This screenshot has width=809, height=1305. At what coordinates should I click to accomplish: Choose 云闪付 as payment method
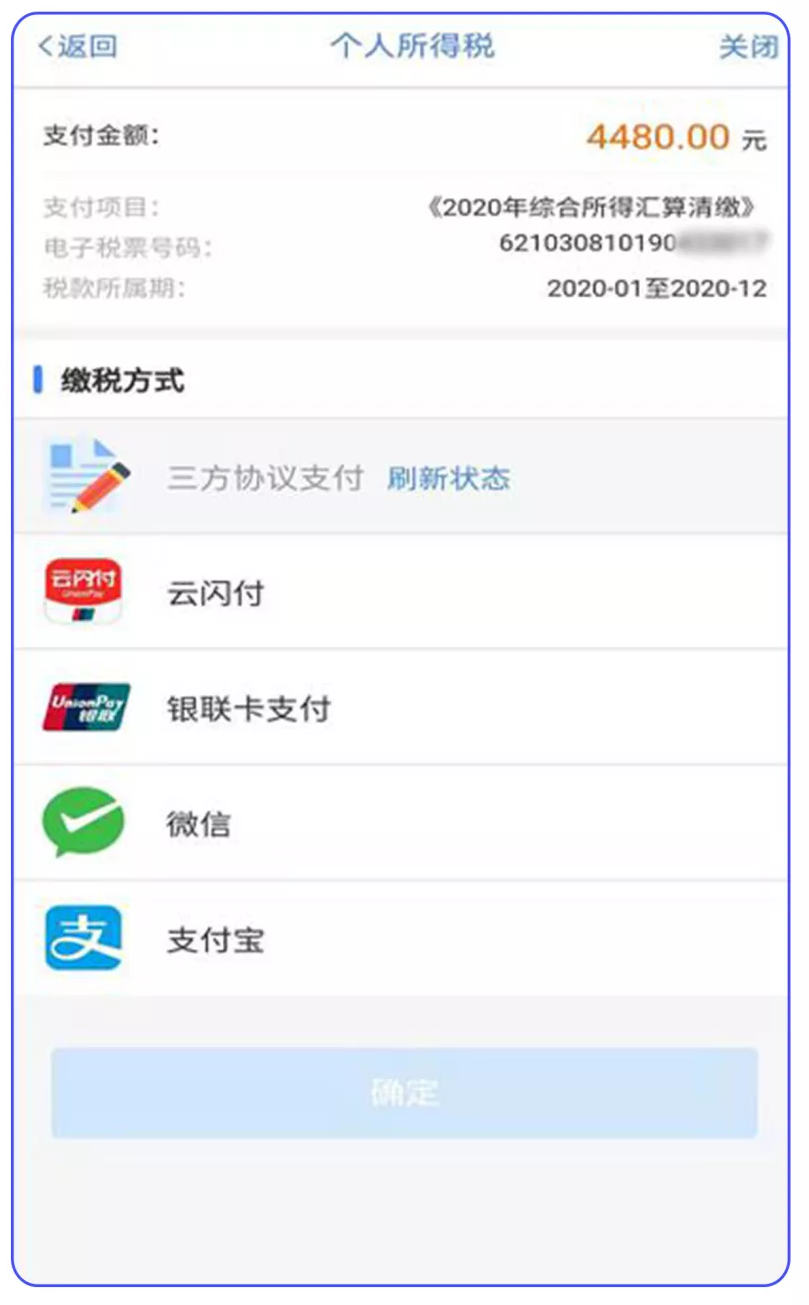click(401, 592)
